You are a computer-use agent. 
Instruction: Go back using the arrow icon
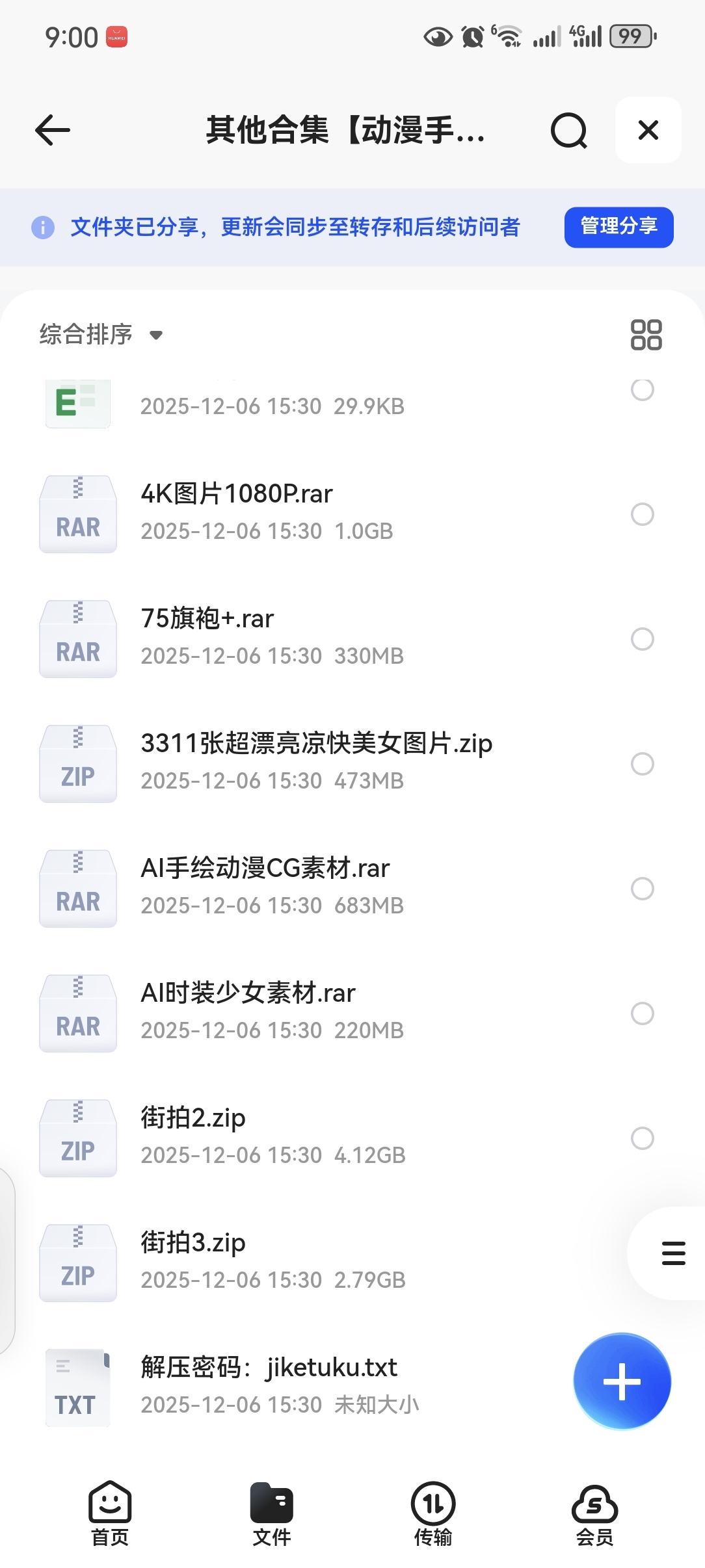(53, 131)
